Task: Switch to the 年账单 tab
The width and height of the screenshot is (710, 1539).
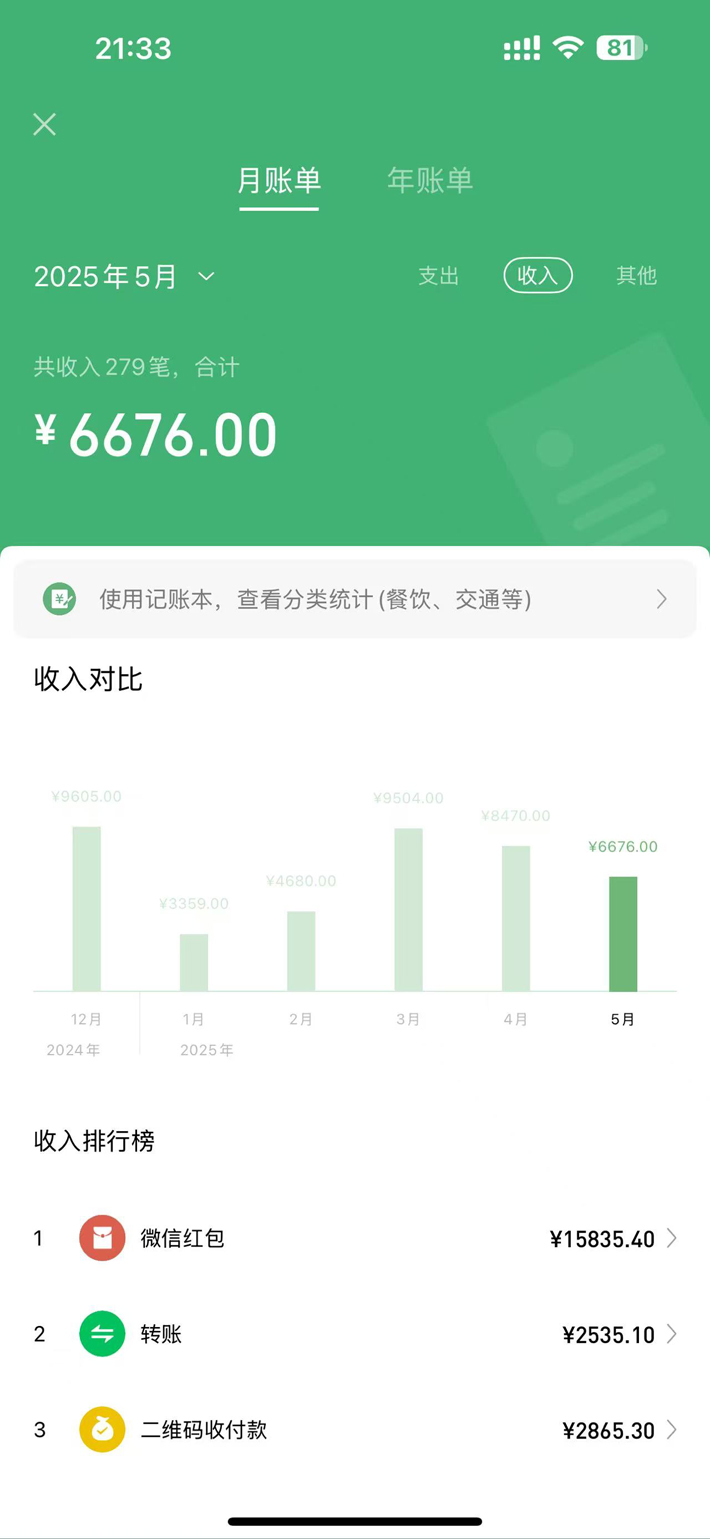Action: coord(430,180)
